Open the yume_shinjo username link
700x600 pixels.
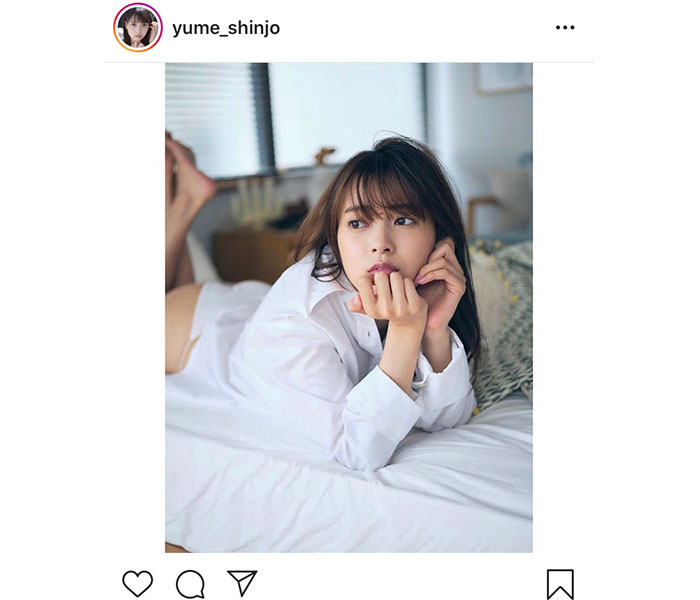pyautogui.click(x=226, y=28)
